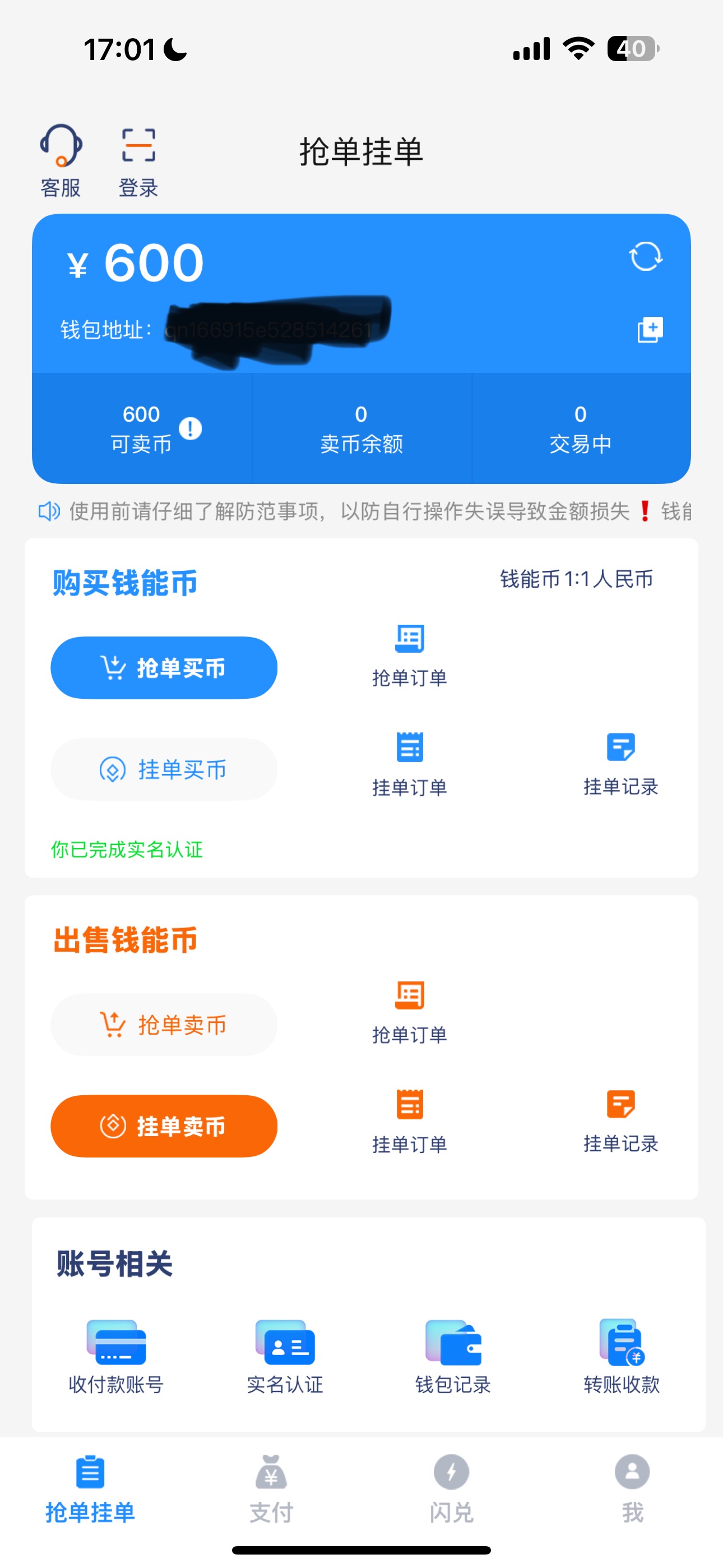Check 钱包记录

[x=453, y=1356]
